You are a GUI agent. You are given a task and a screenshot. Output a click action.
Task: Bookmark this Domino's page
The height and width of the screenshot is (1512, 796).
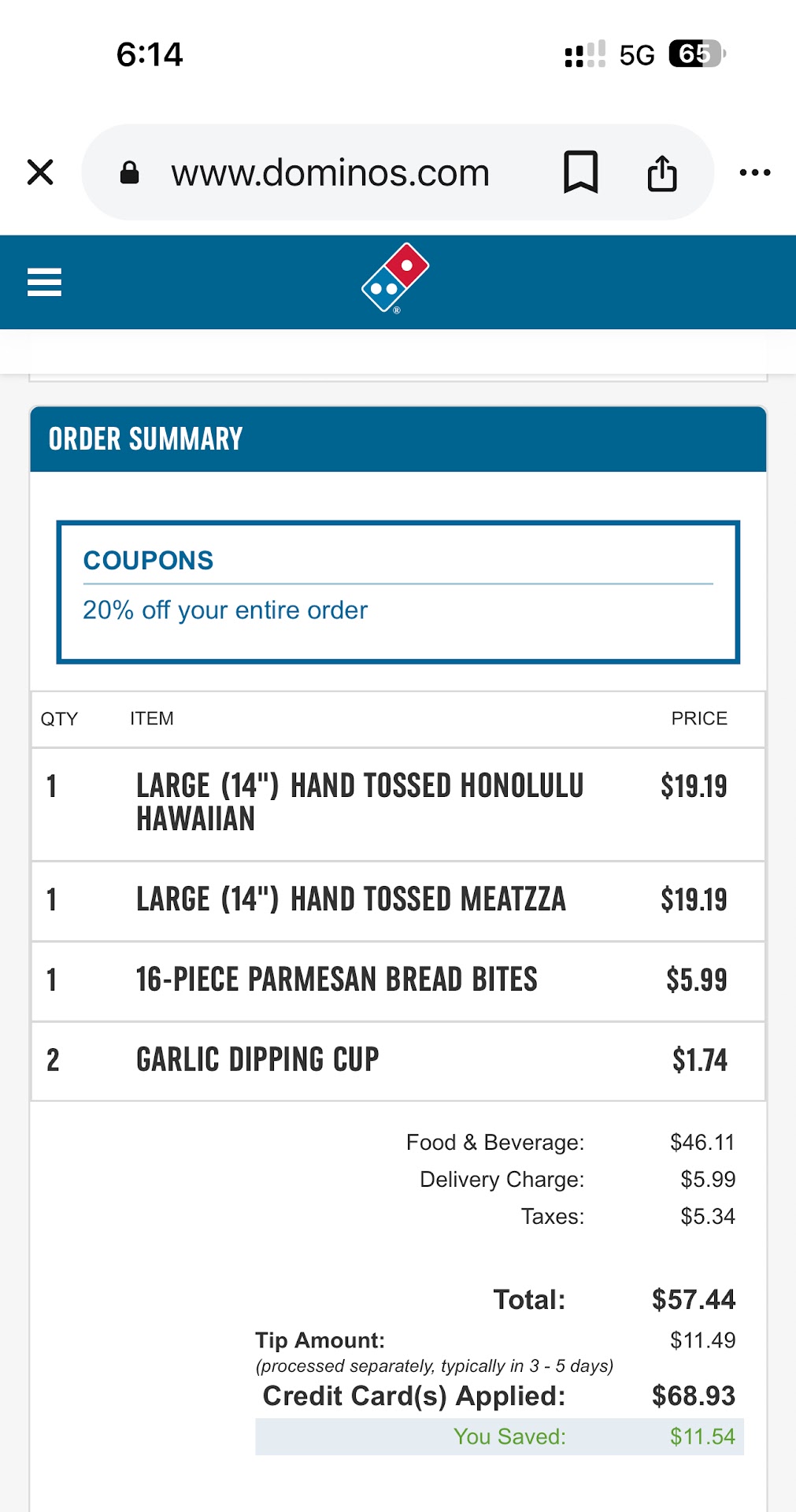click(x=581, y=172)
